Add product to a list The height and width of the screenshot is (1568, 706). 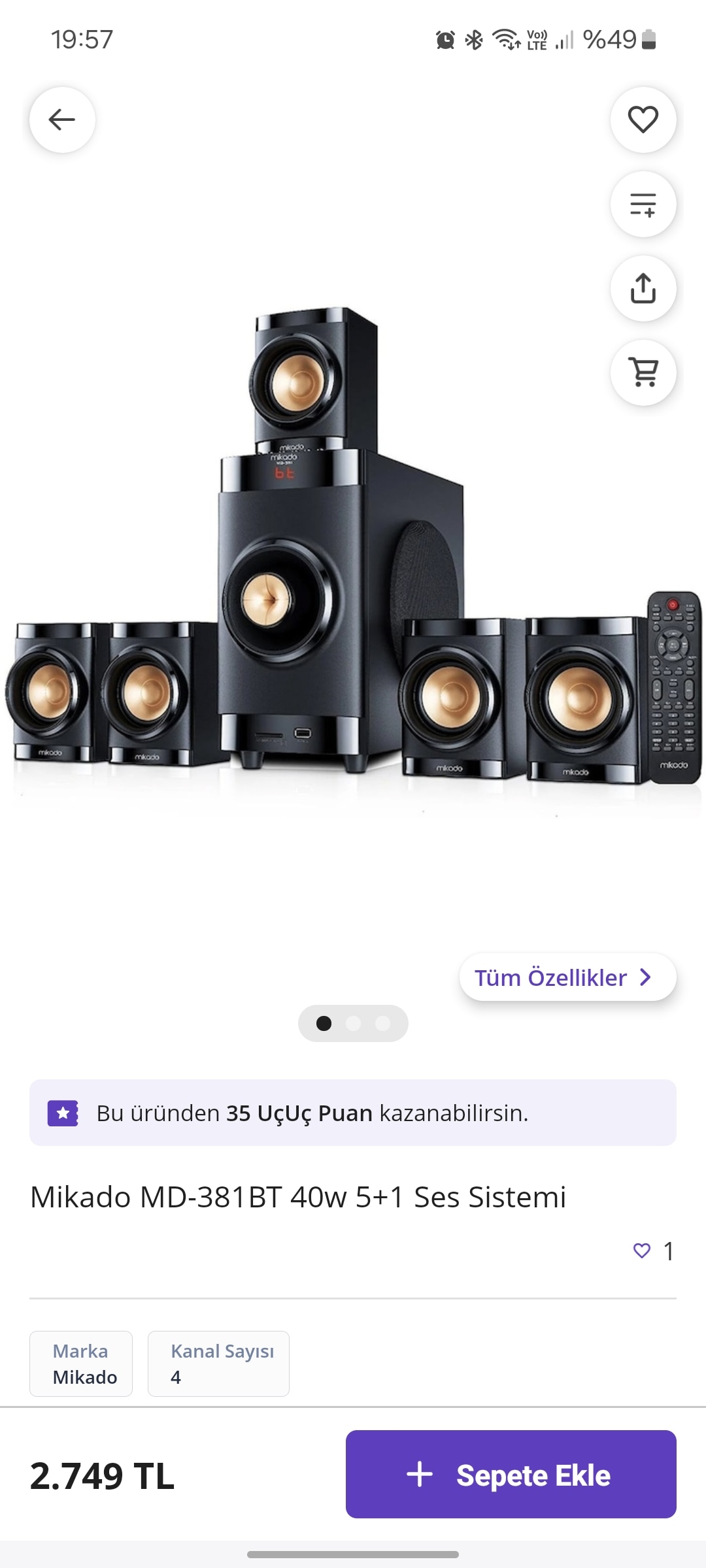[x=643, y=204]
